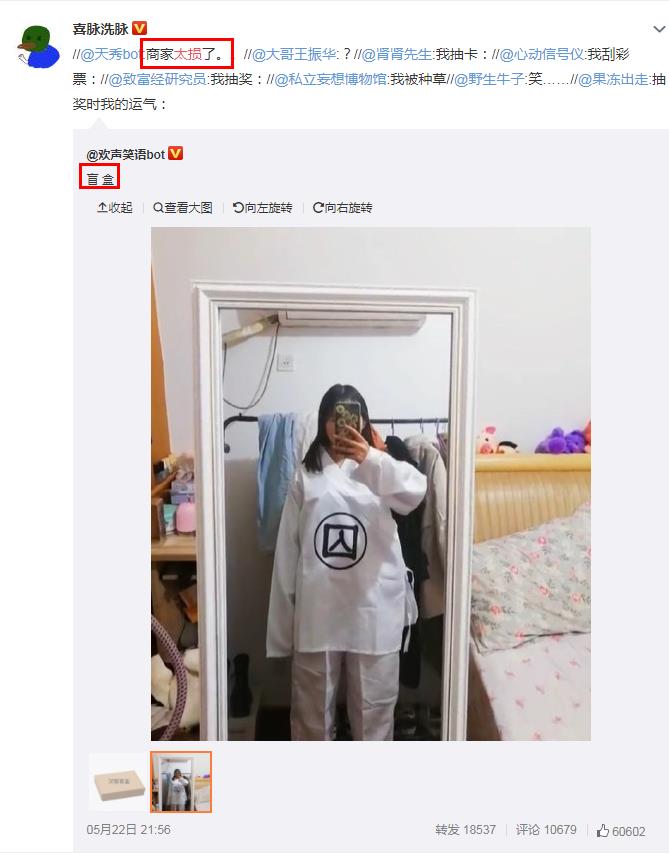View full-size image via 查看大图
Viewport: 669px width, 853px height.
click(x=183, y=208)
